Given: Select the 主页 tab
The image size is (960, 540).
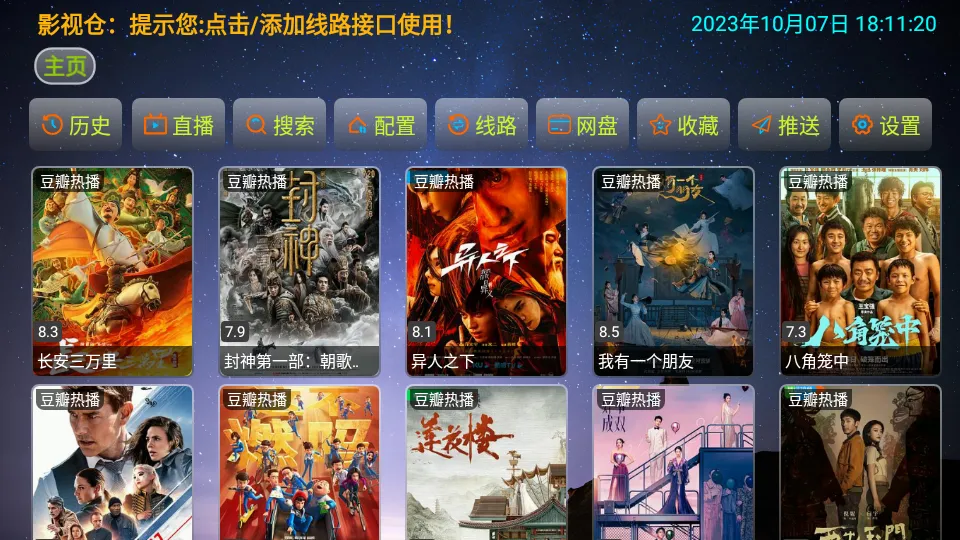Looking at the screenshot, I should [66, 67].
